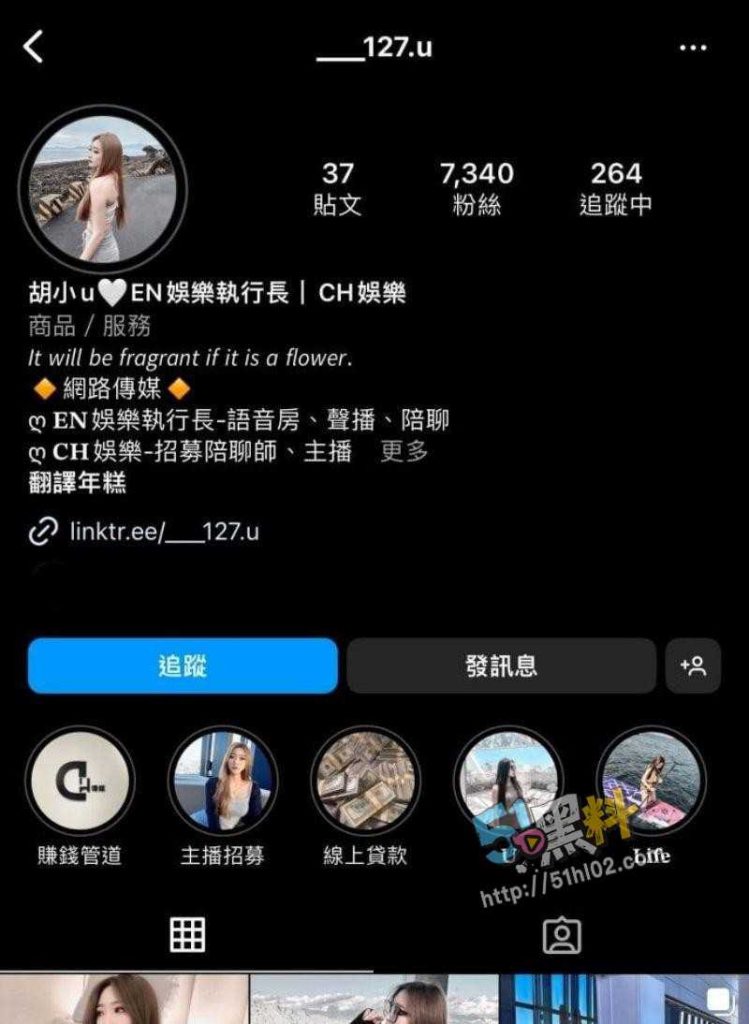Open the 264 following list
The height and width of the screenshot is (1024, 749).
[x=615, y=188]
